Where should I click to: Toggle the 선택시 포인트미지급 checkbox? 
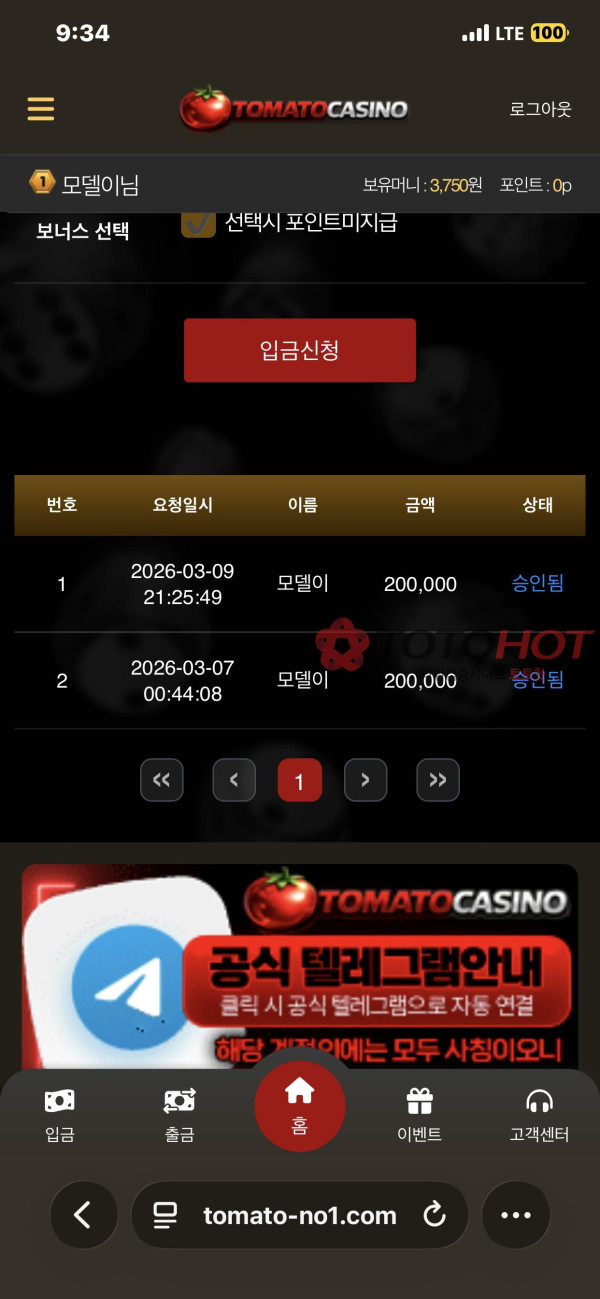[x=198, y=222]
